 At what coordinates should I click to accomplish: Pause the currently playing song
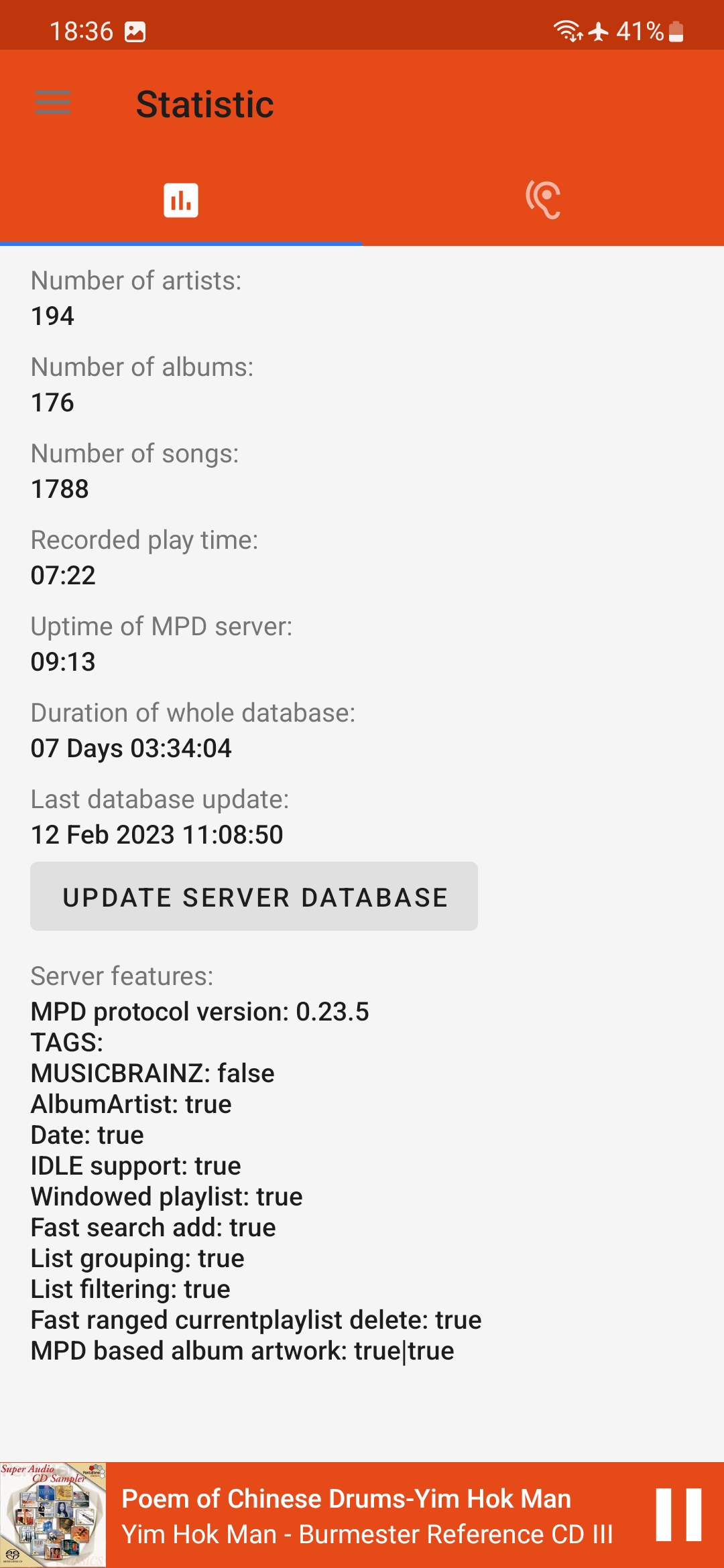click(678, 1515)
